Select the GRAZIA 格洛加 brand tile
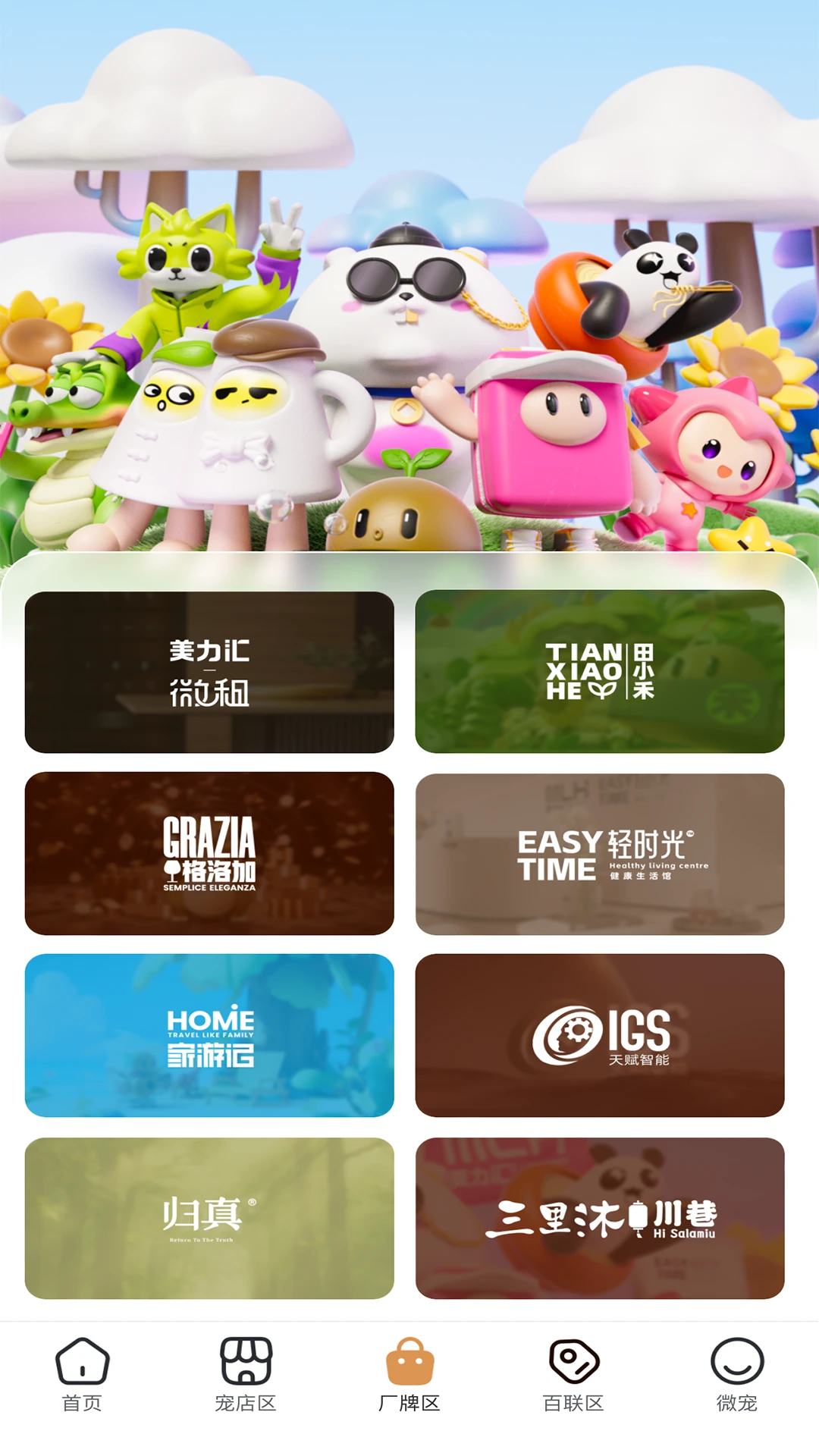The image size is (819, 1456). tap(209, 853)
